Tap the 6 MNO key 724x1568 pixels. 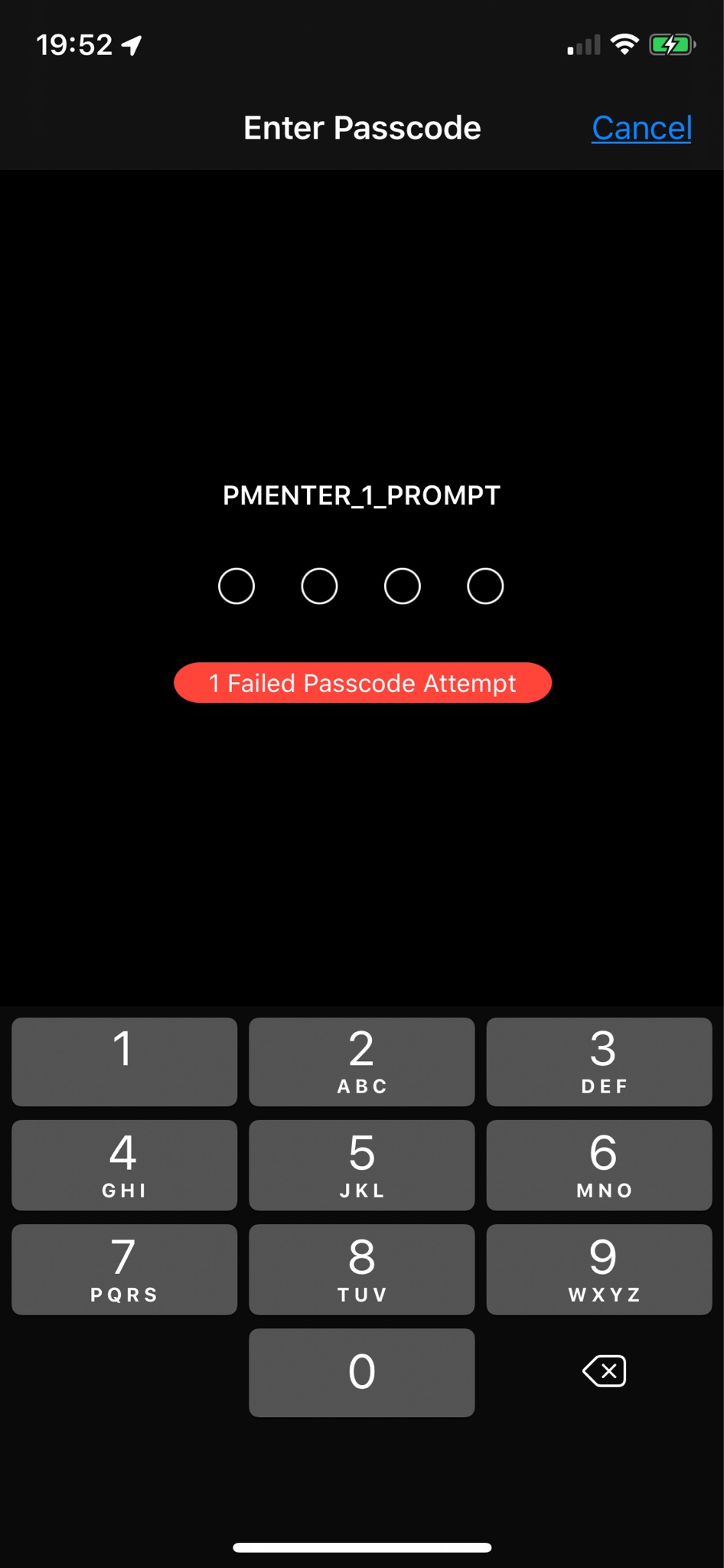(x=599, y=1165)
